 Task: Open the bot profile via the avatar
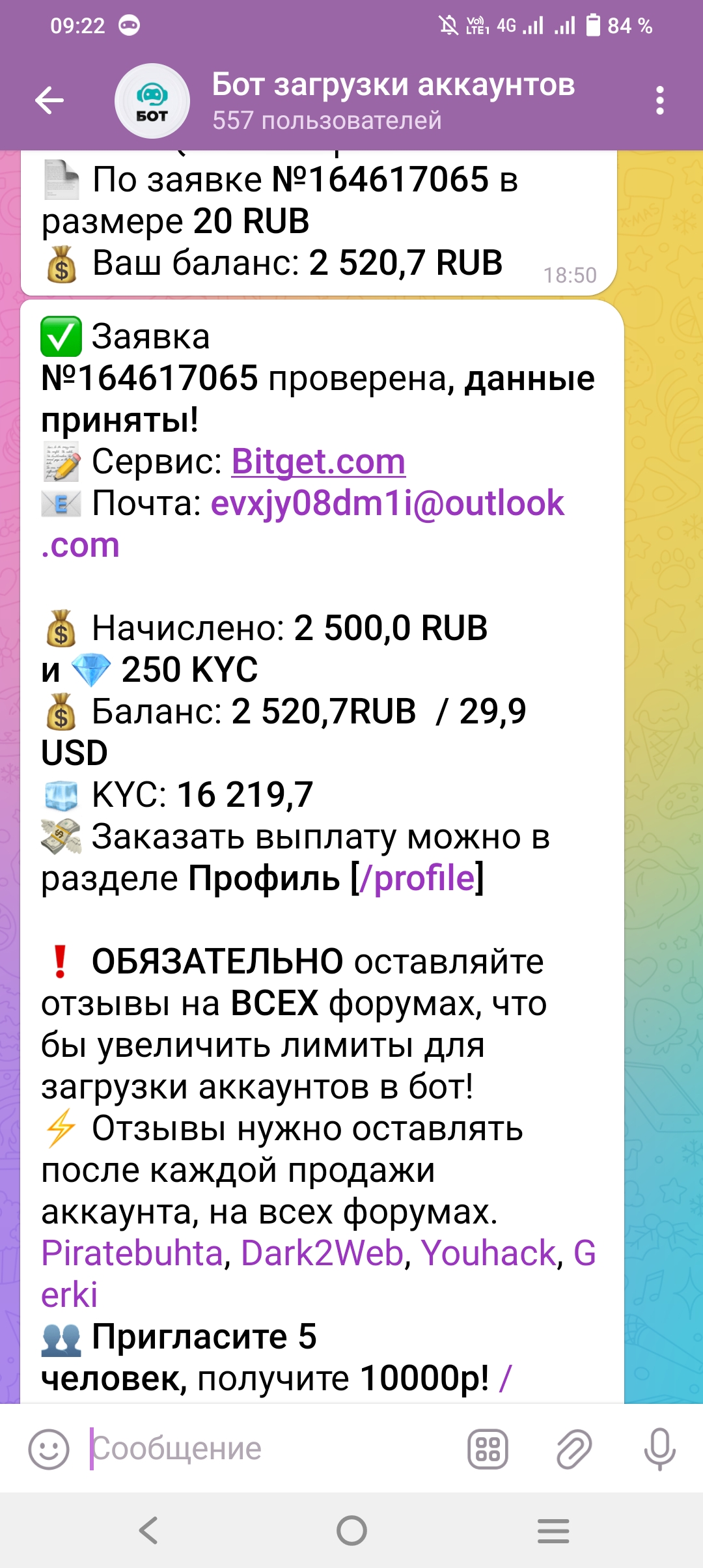point(152,101)
